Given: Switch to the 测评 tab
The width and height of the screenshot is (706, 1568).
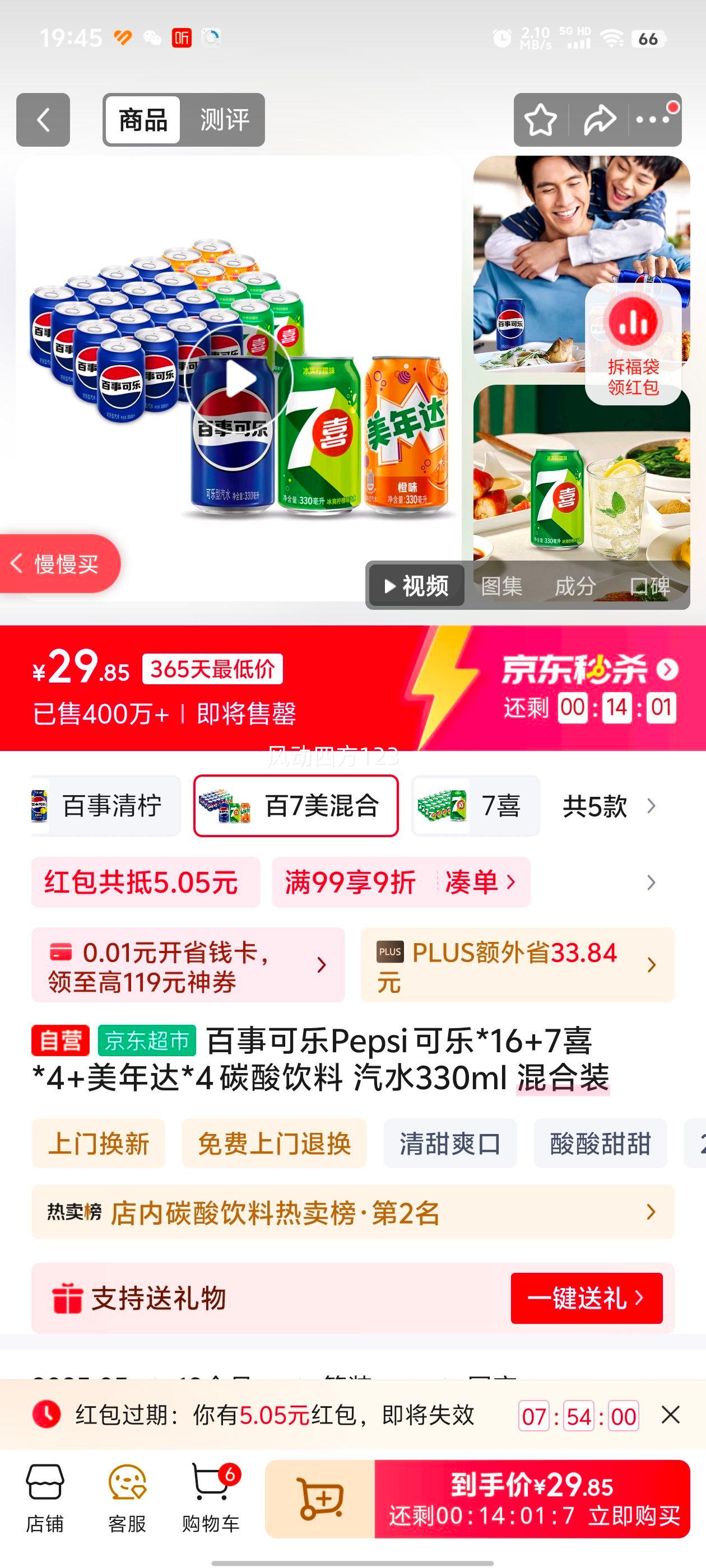Looking at the screenshot, I should (224, 120).
